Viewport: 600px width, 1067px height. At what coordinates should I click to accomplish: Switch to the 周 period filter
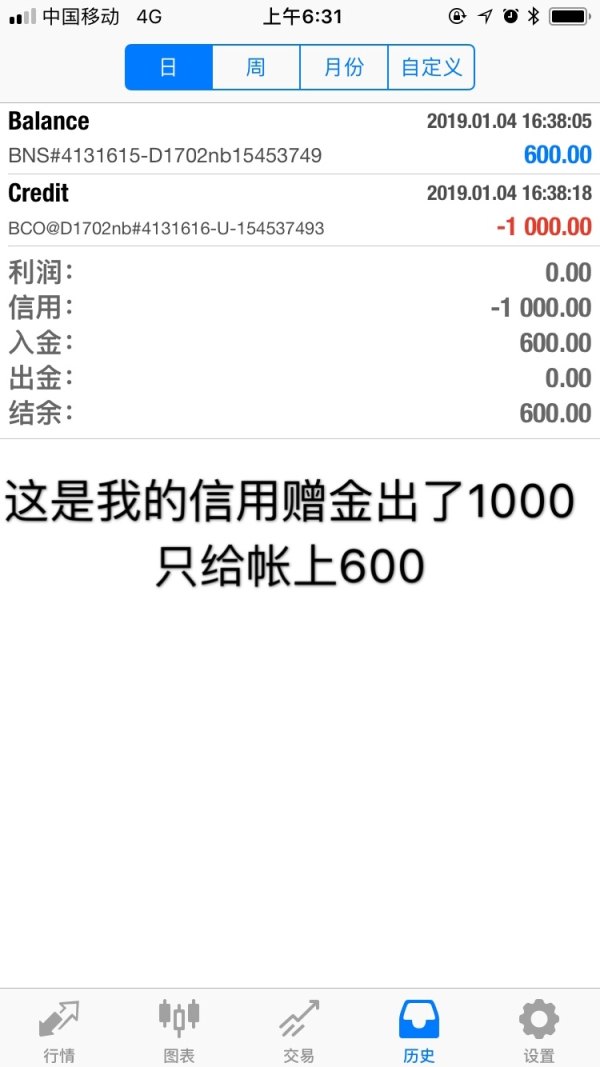pos(256,67)
